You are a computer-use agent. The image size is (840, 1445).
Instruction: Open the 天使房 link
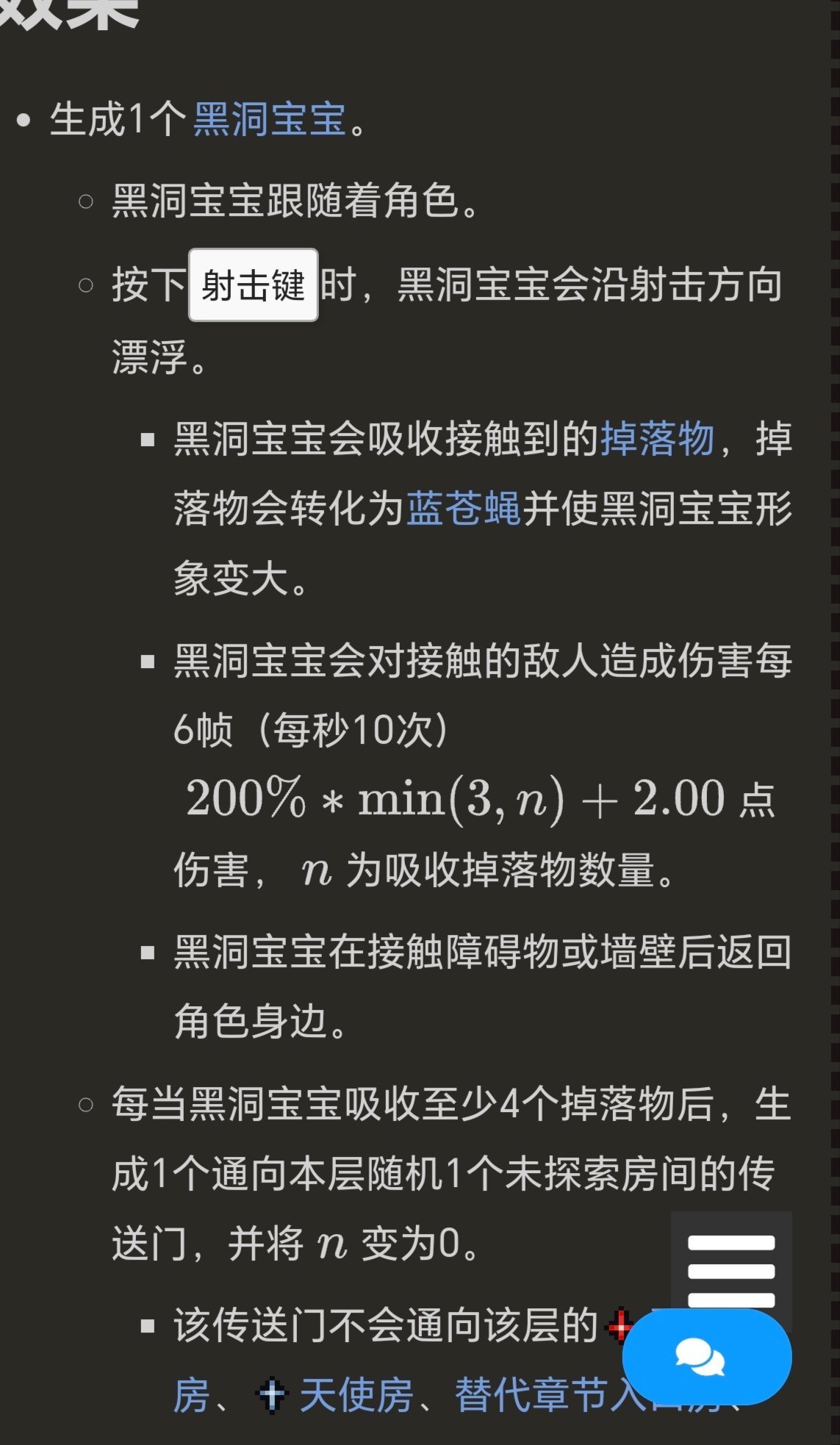(x=356, y=1395)
